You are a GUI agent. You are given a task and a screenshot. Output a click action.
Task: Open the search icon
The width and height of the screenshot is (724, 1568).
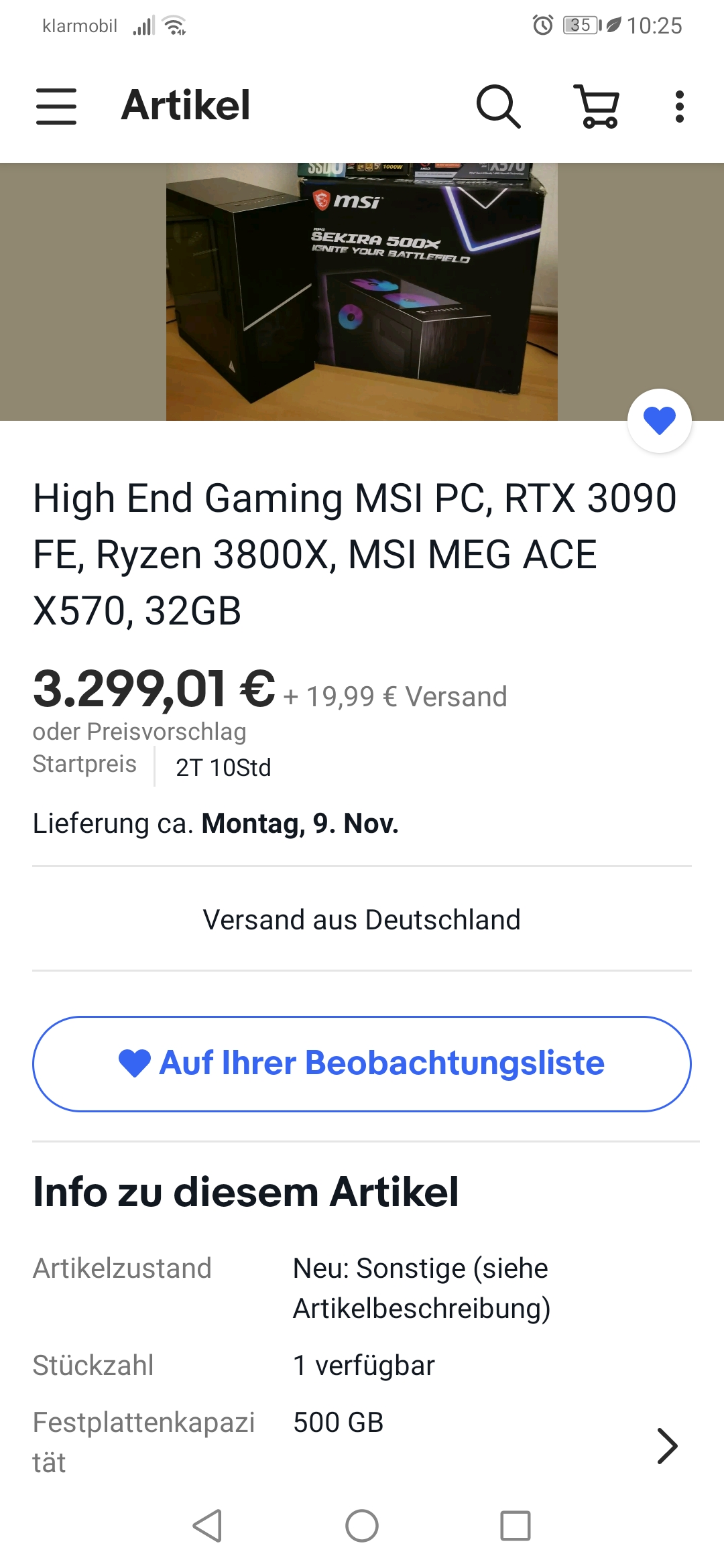pos(498,106)
